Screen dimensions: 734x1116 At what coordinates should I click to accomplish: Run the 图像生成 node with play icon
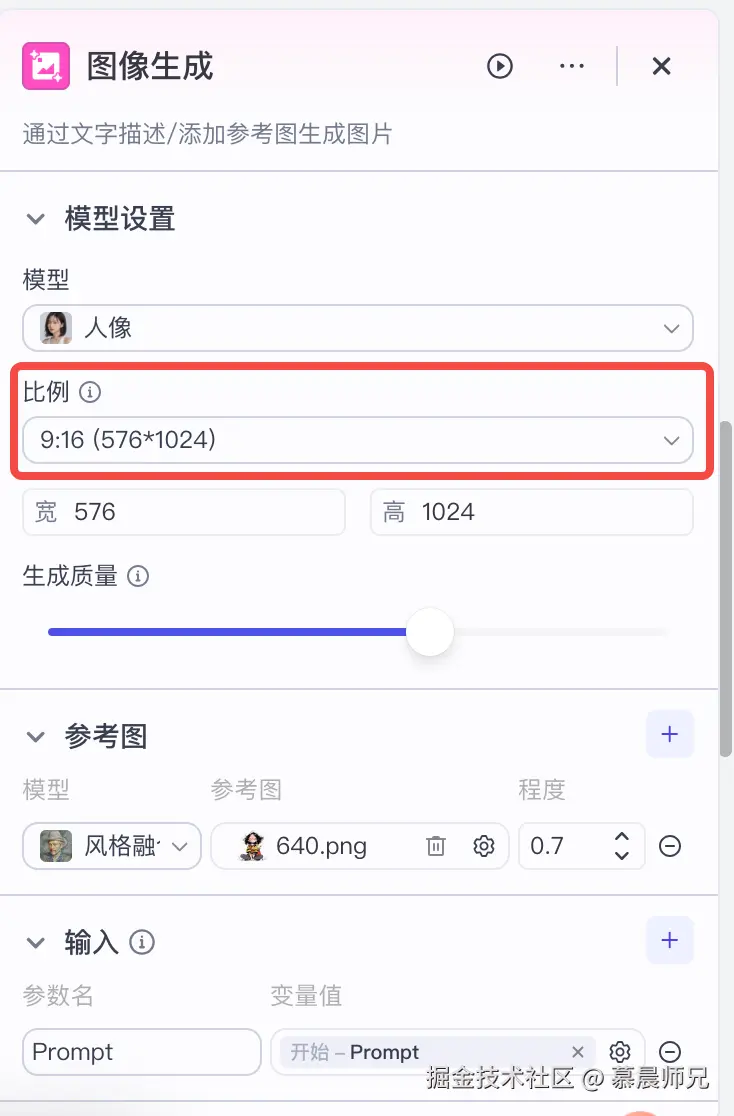[499, 66]
